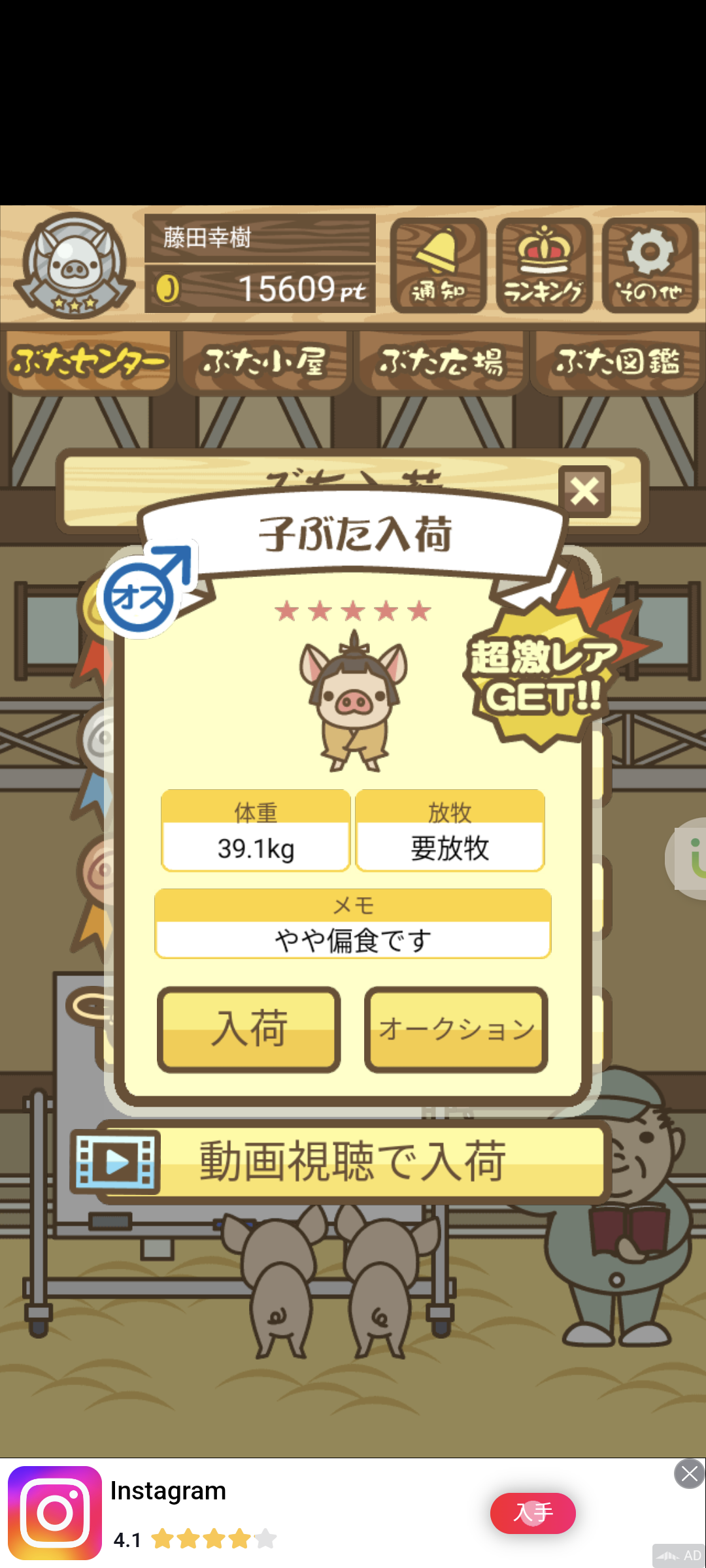Open the ランキング leaderboard
706x1568 pixels.
544,265
